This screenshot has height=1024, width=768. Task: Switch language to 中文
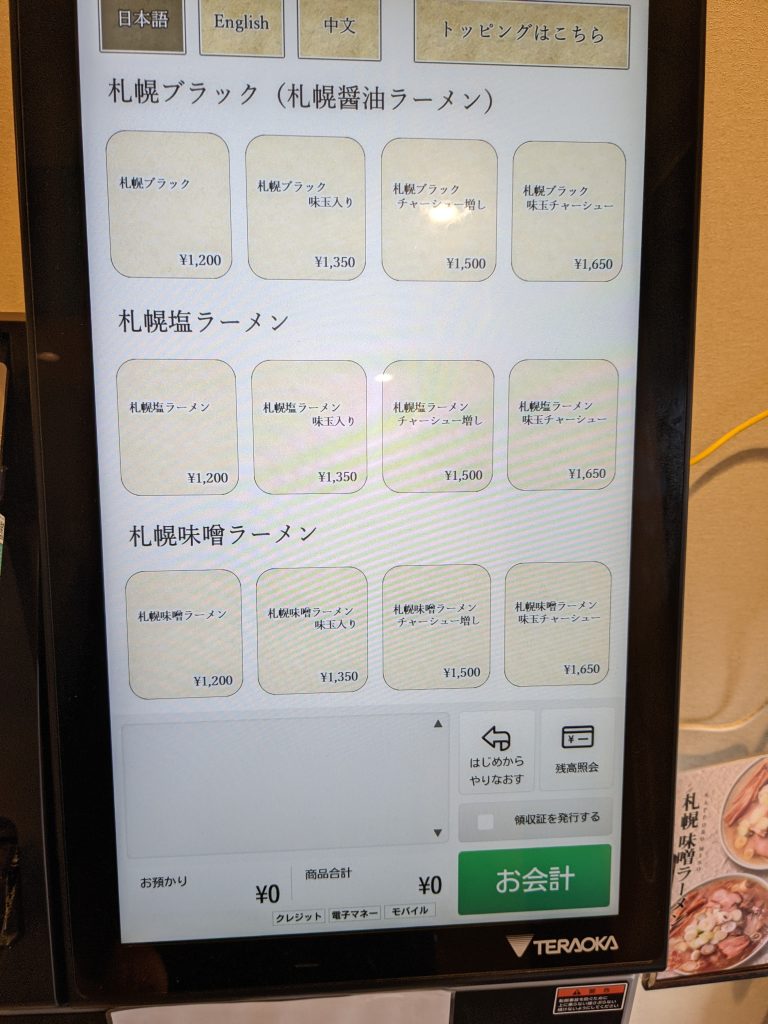tap(339, 26)
